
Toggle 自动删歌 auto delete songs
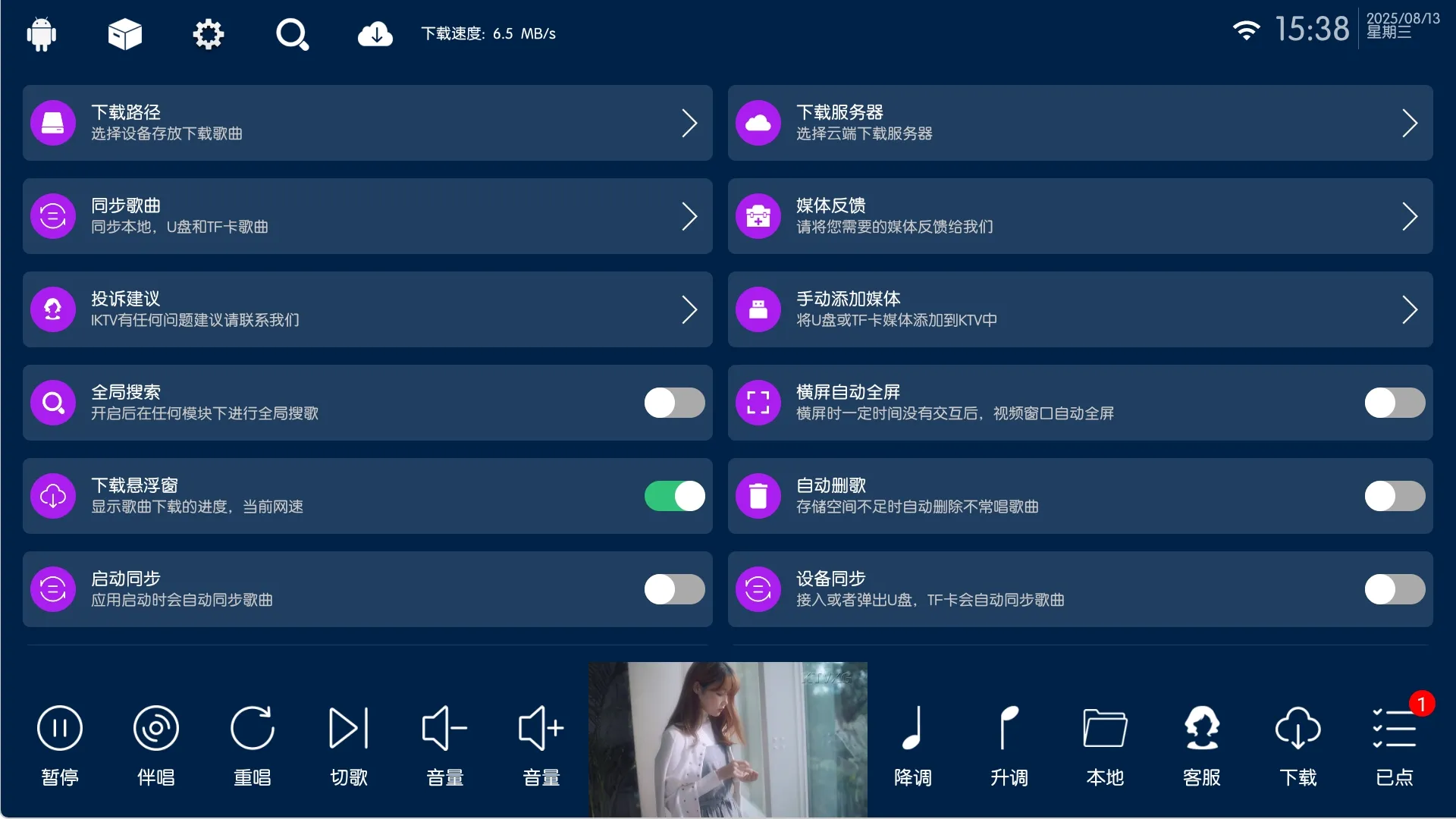(1394, 496)
